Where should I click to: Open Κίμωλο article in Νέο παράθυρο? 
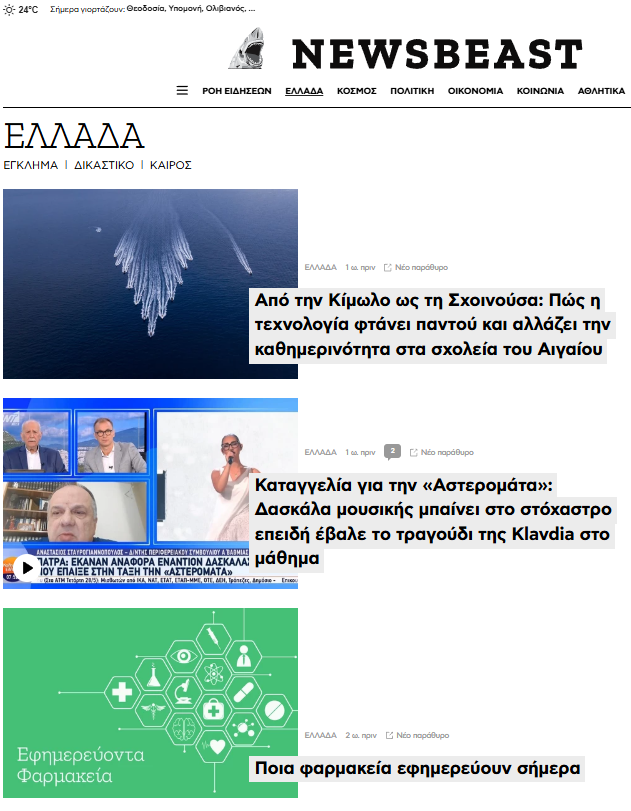416,268
